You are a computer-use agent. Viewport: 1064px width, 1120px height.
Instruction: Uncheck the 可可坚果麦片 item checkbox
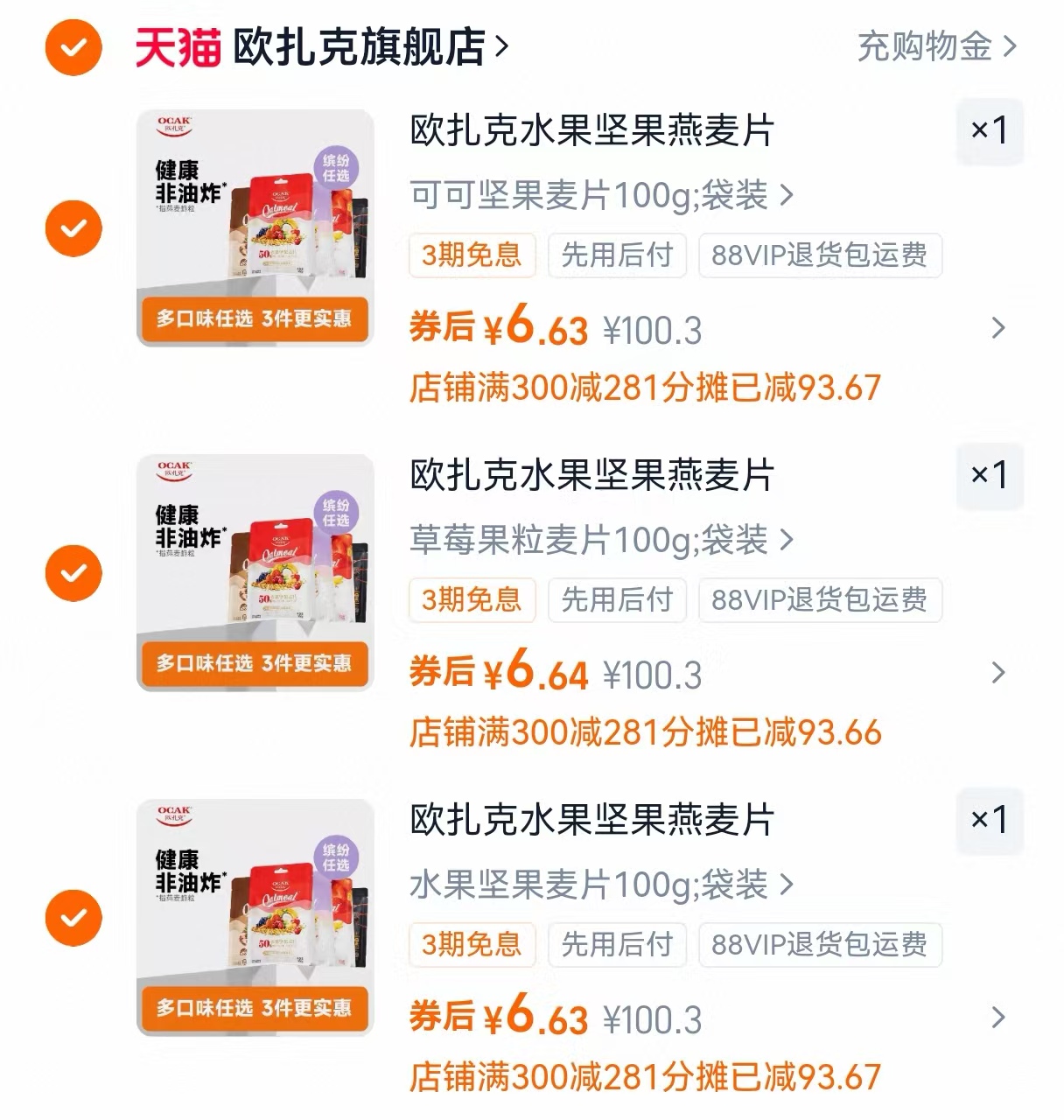point(73,229)
